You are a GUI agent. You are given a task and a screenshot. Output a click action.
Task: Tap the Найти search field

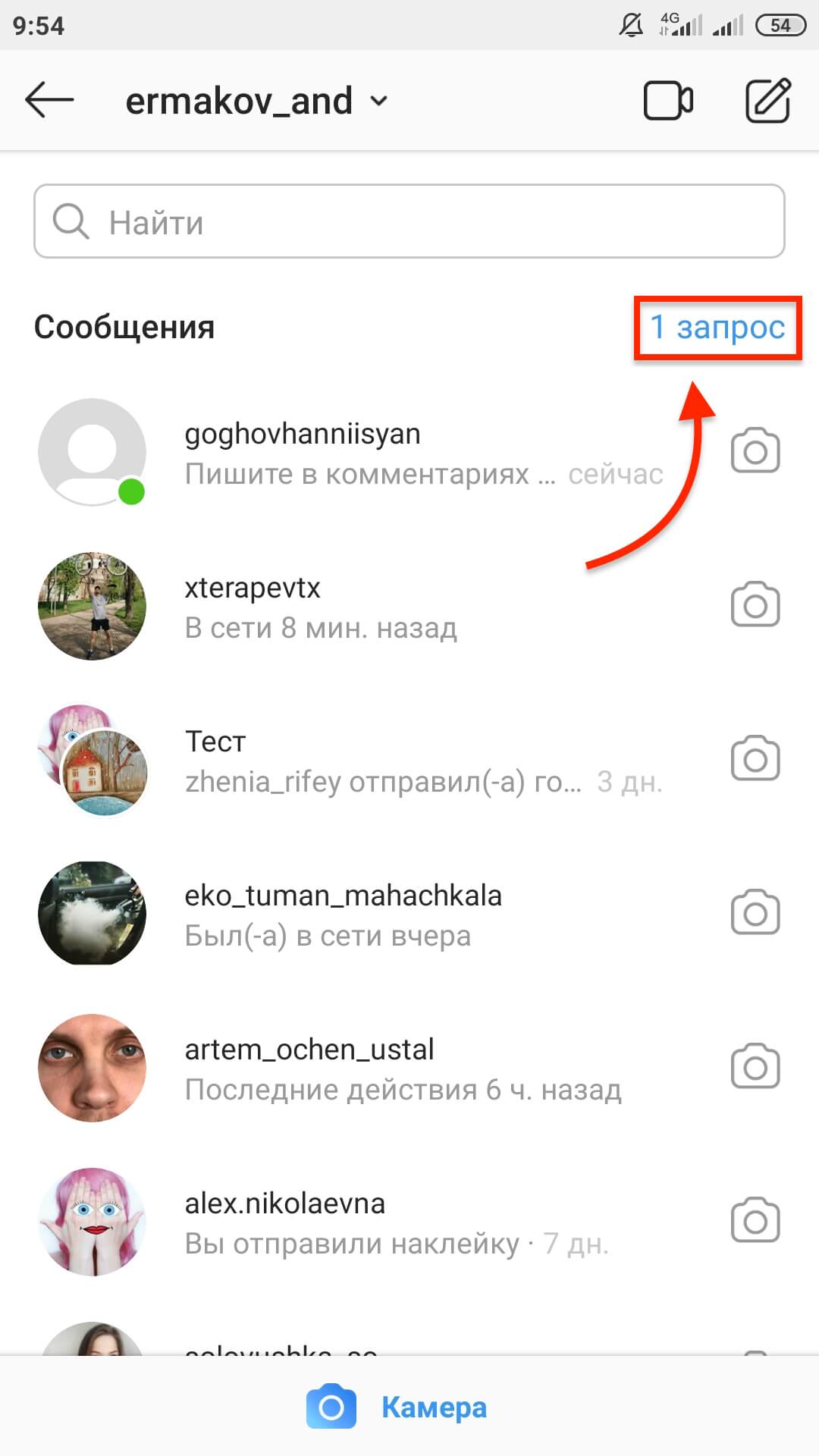(409, 221)
